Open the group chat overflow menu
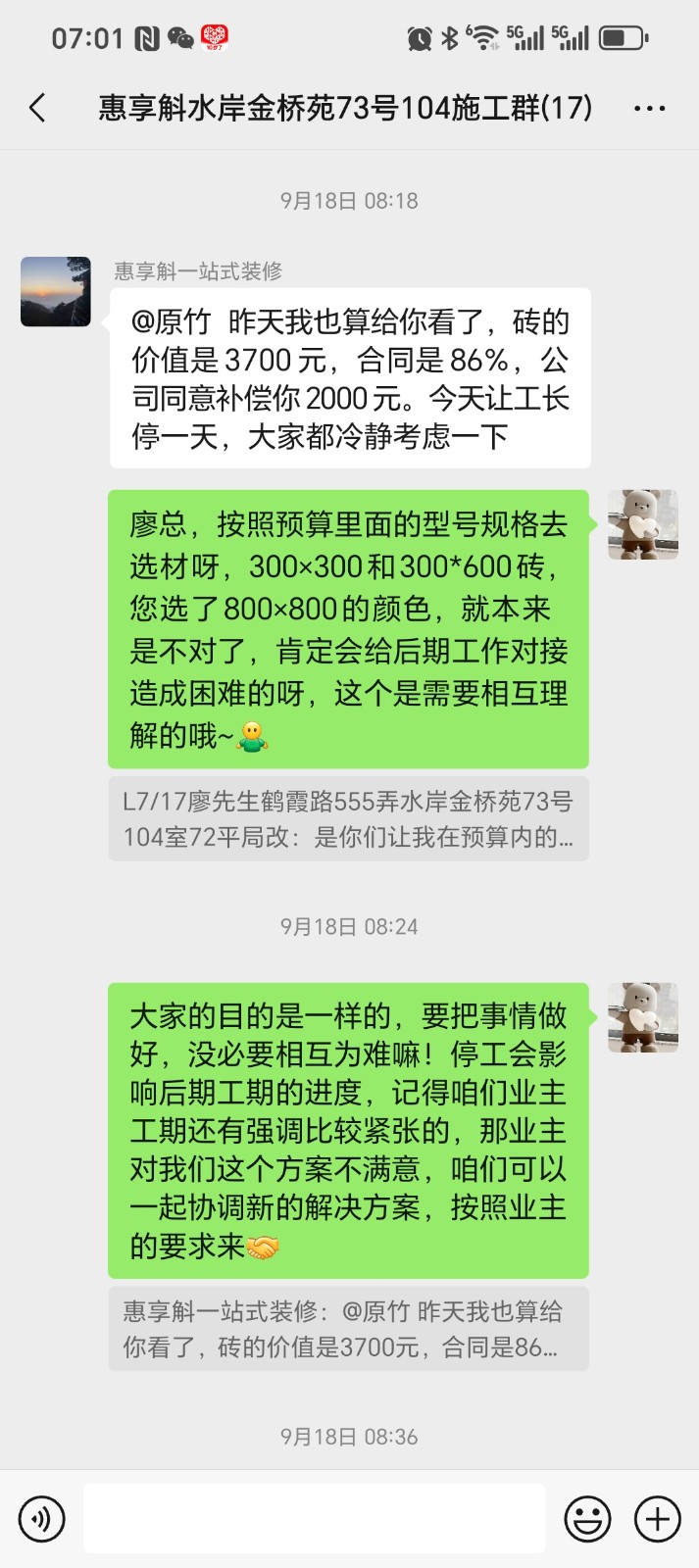 click(x=649, y=109)
